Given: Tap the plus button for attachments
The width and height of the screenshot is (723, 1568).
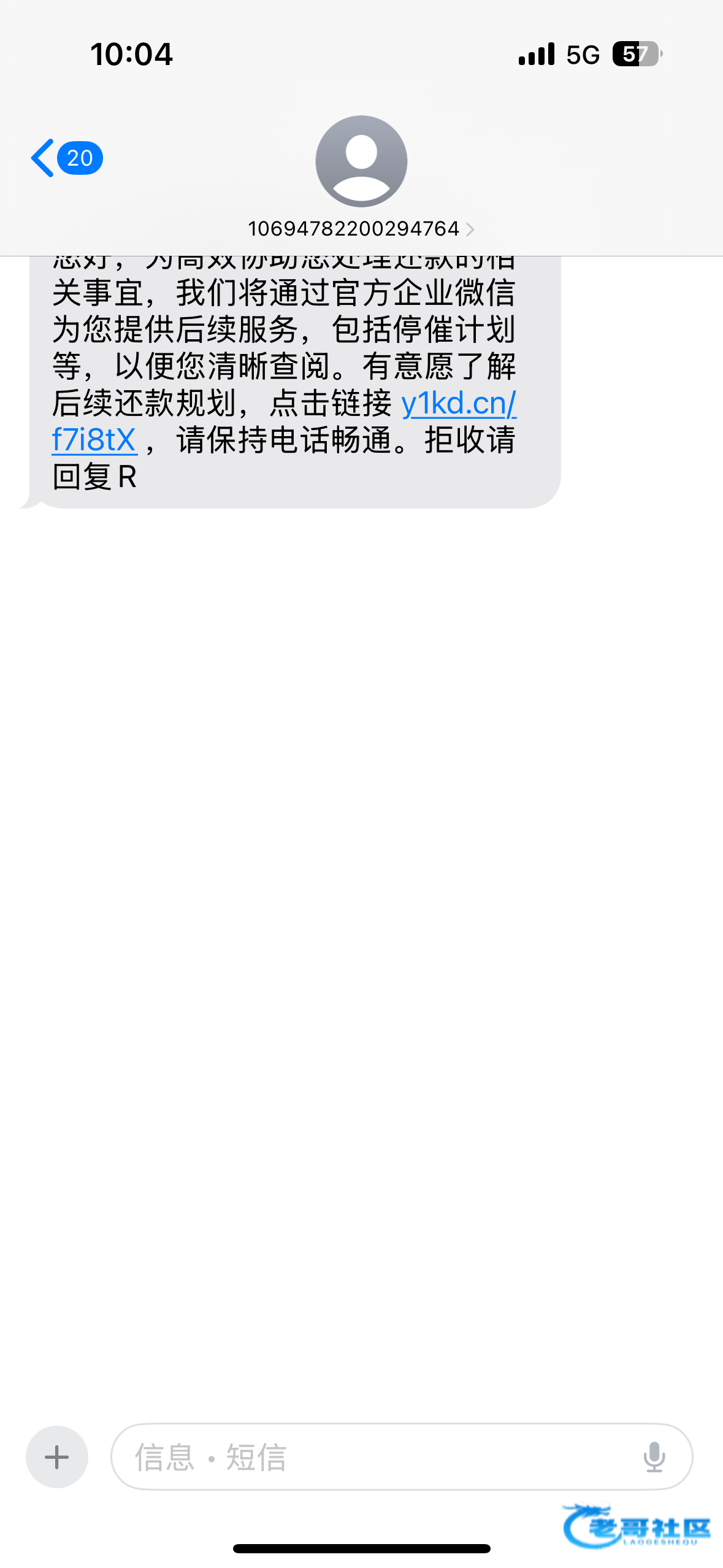Looking at the screenshot, I should tap(57, 1456).
